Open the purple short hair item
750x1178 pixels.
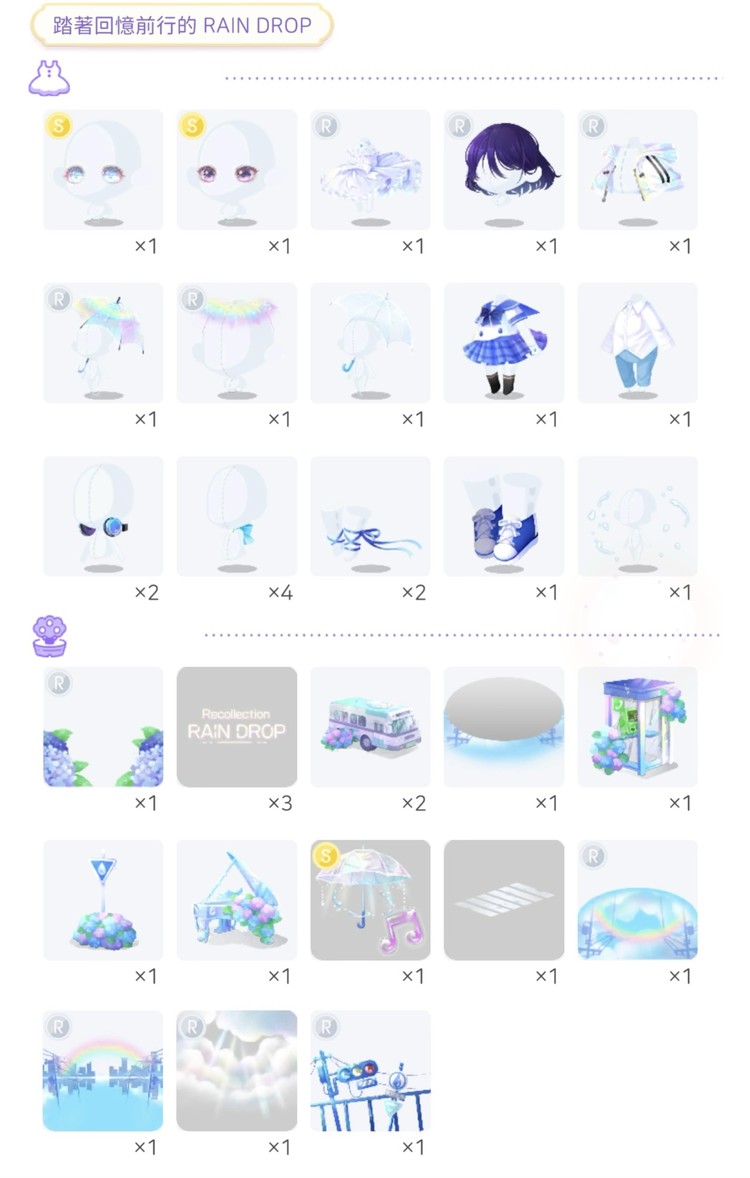coord(503,170)
